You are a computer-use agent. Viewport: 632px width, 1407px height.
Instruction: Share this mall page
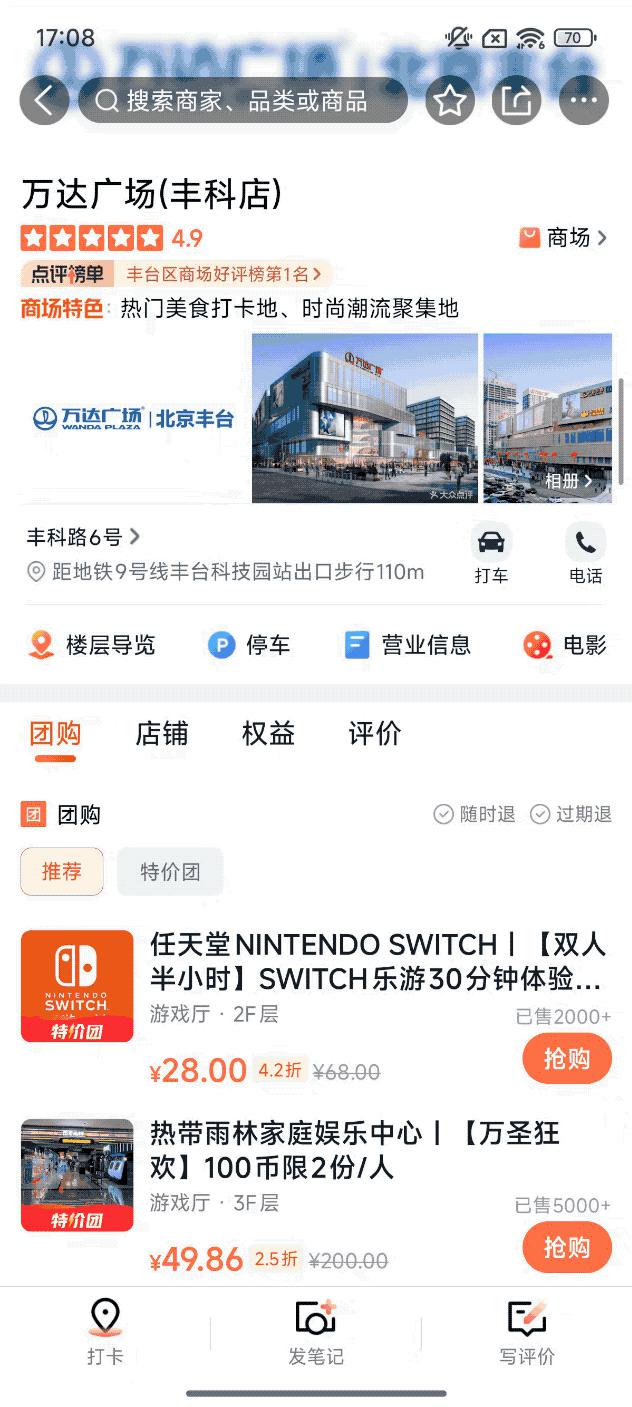point(516,101)
